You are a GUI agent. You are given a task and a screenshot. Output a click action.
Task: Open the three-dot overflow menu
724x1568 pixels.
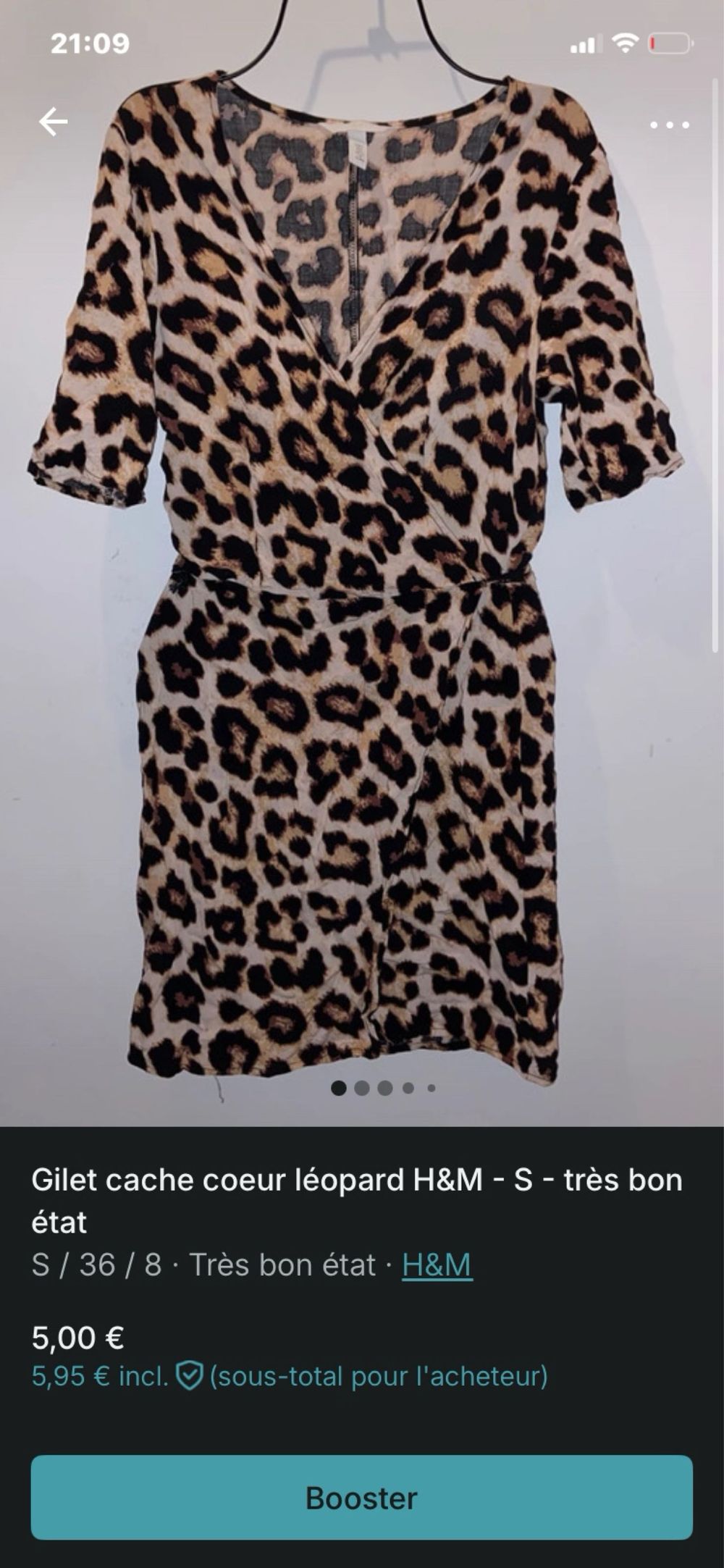[x=670, y=125]
